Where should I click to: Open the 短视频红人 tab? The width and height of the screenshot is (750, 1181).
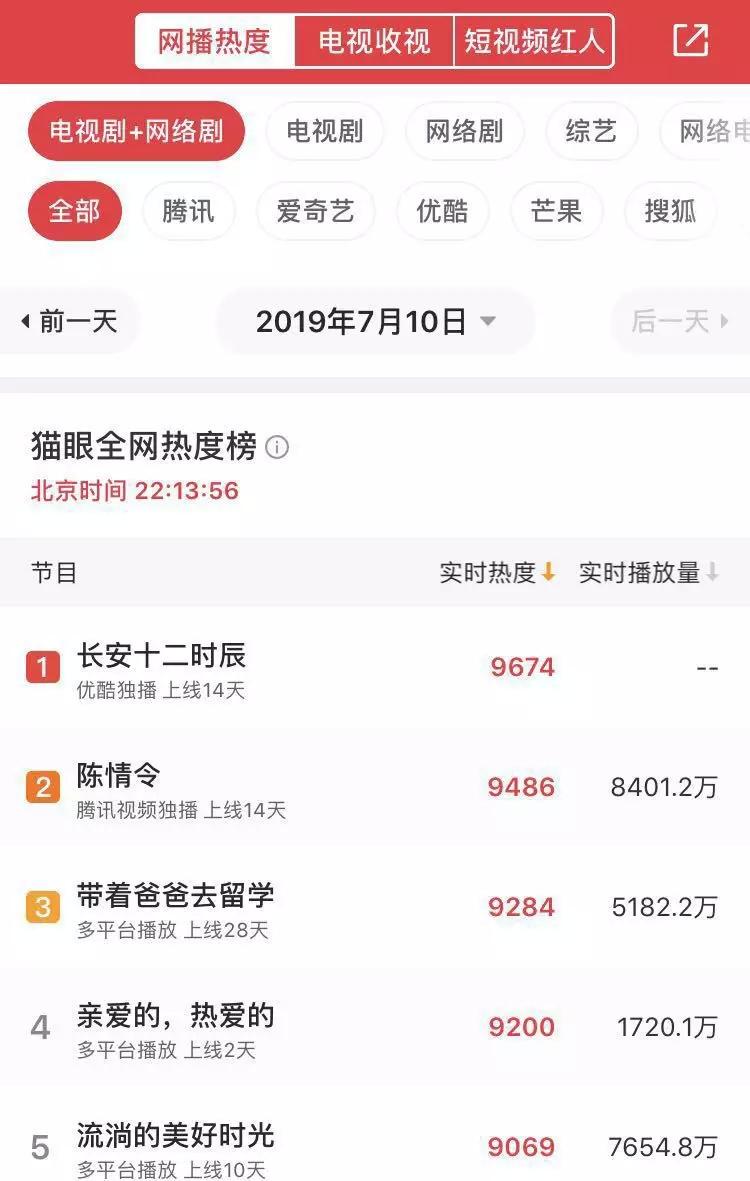tap(535, 41)
